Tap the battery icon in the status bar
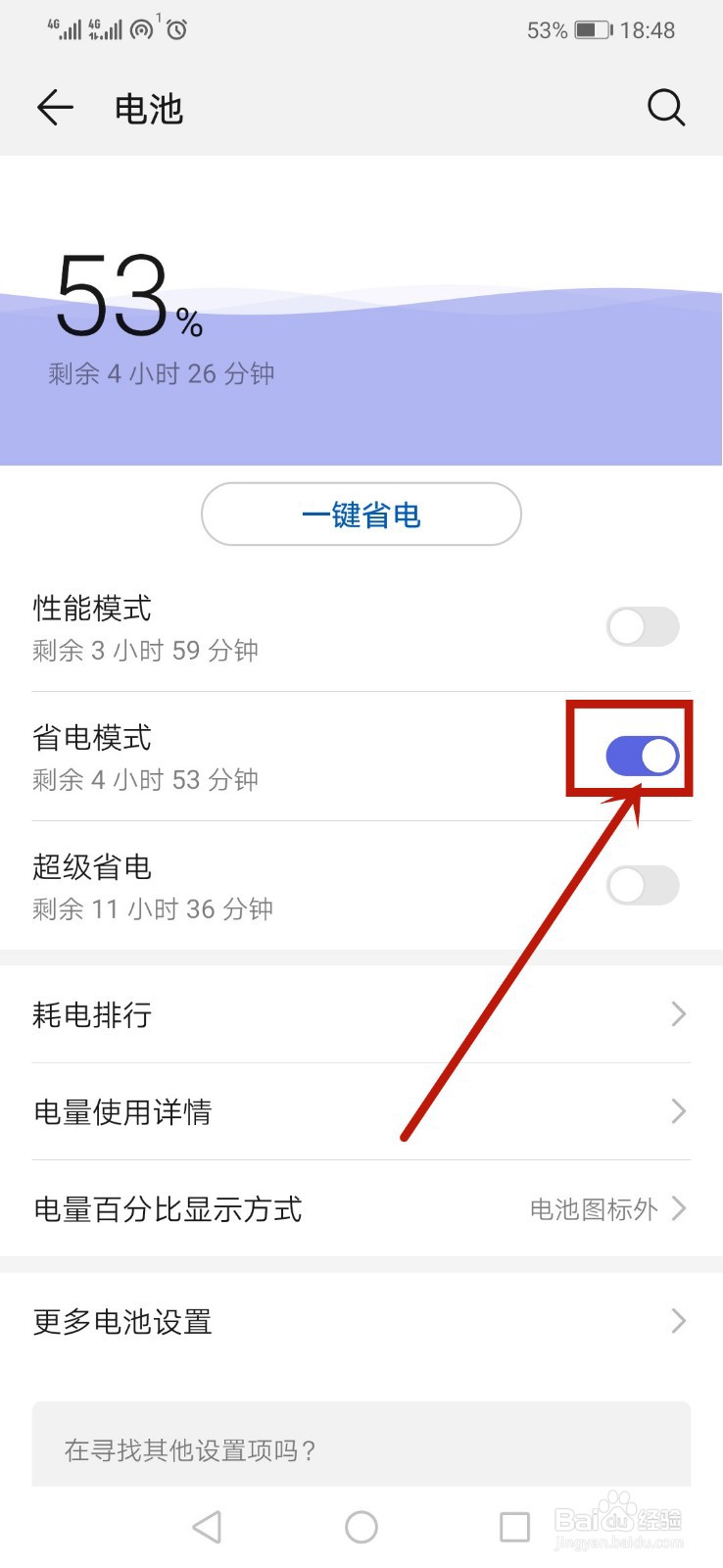This screenshot has width=723, height=1568. pyautogui.click(x=593, y=29)
